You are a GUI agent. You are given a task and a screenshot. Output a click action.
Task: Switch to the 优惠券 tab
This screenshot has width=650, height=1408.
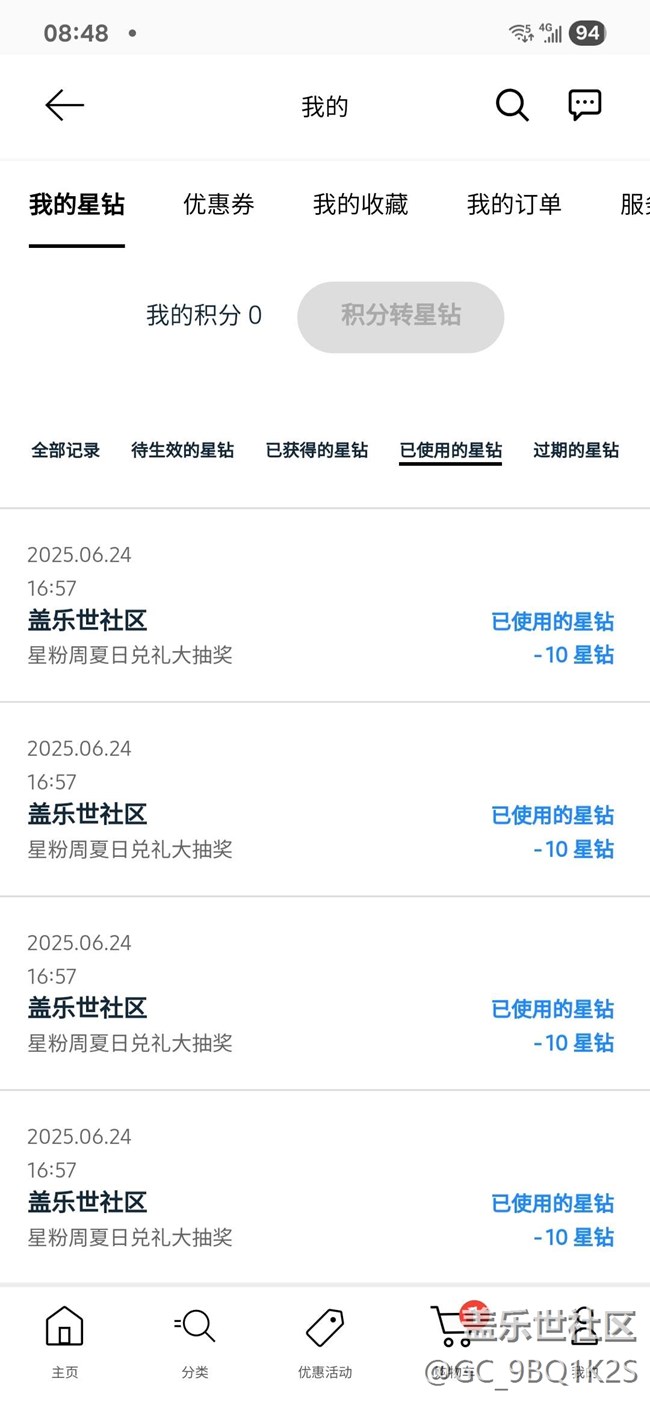218,205
